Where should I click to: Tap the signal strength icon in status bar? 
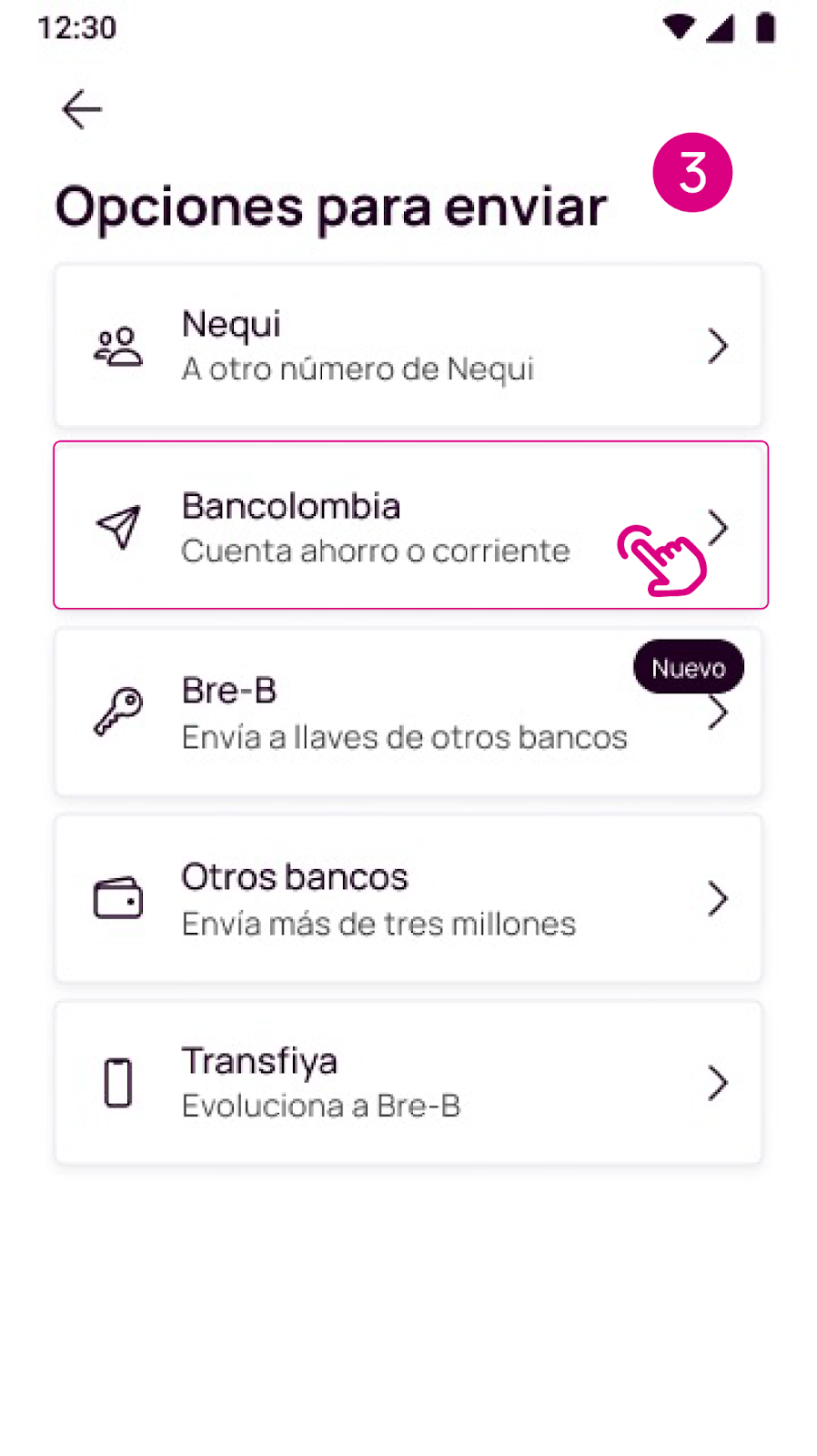tap(721, 30)
